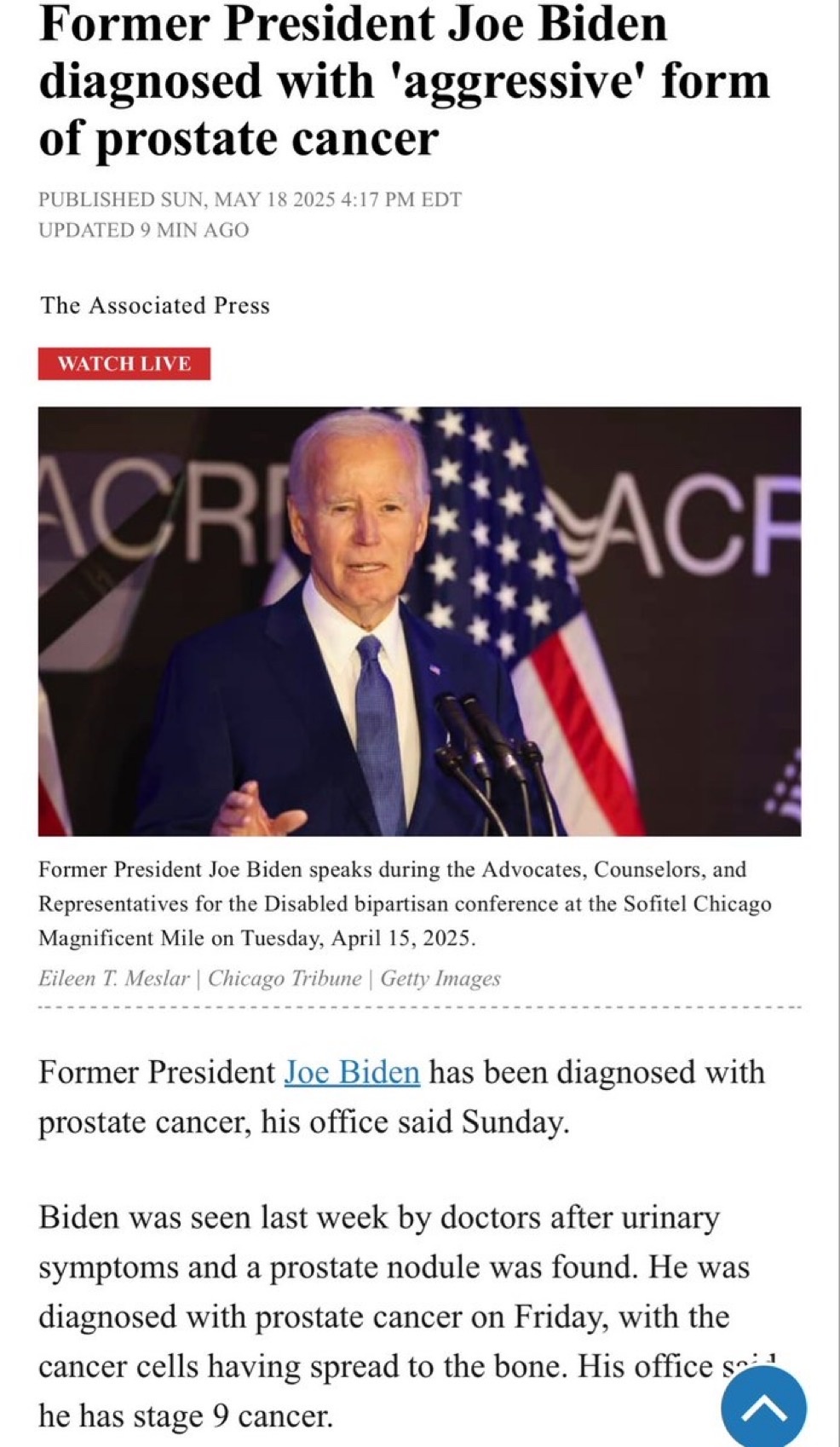840x1447 pixels.
Task: Open the Joe Biden link
Action: click(x=352, y=1072)
